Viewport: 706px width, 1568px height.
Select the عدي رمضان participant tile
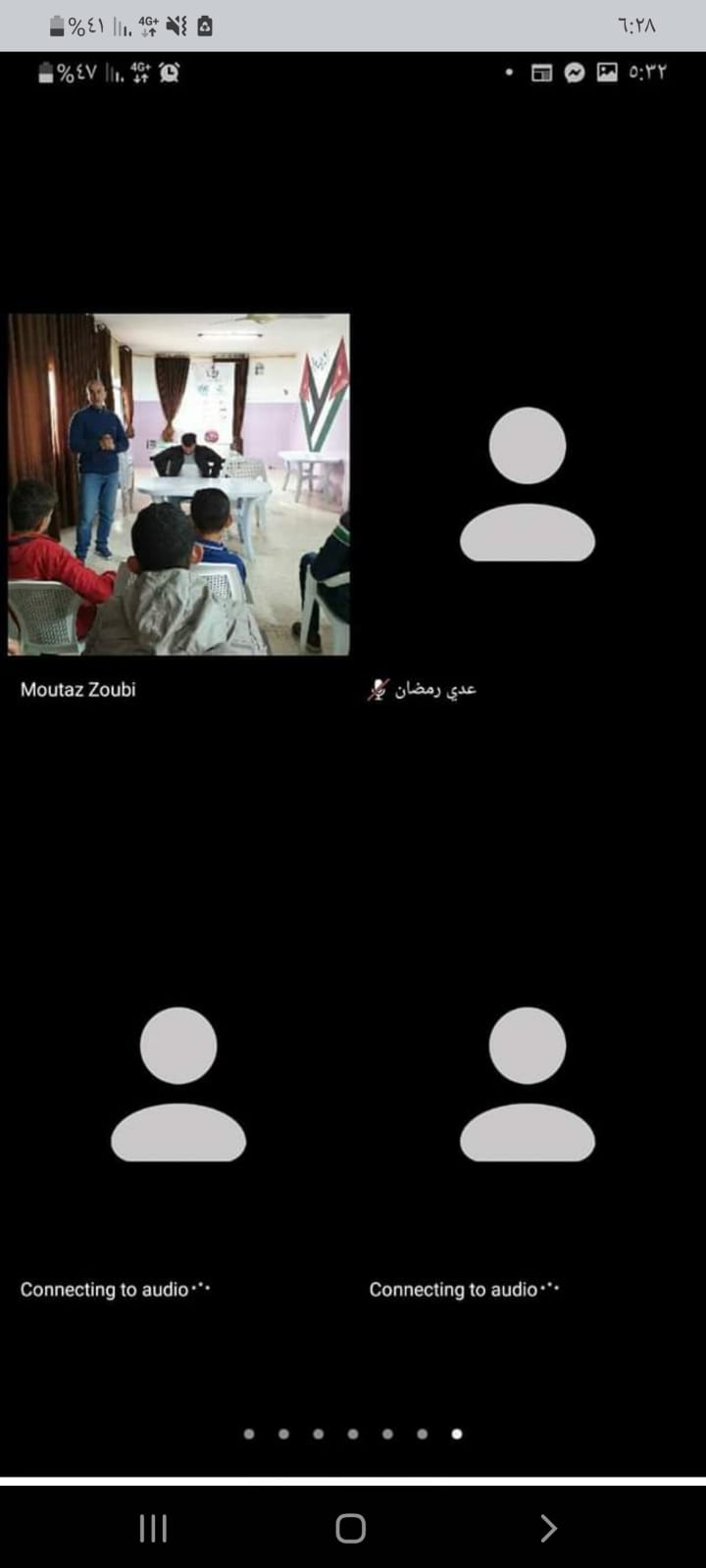point(528,484)
